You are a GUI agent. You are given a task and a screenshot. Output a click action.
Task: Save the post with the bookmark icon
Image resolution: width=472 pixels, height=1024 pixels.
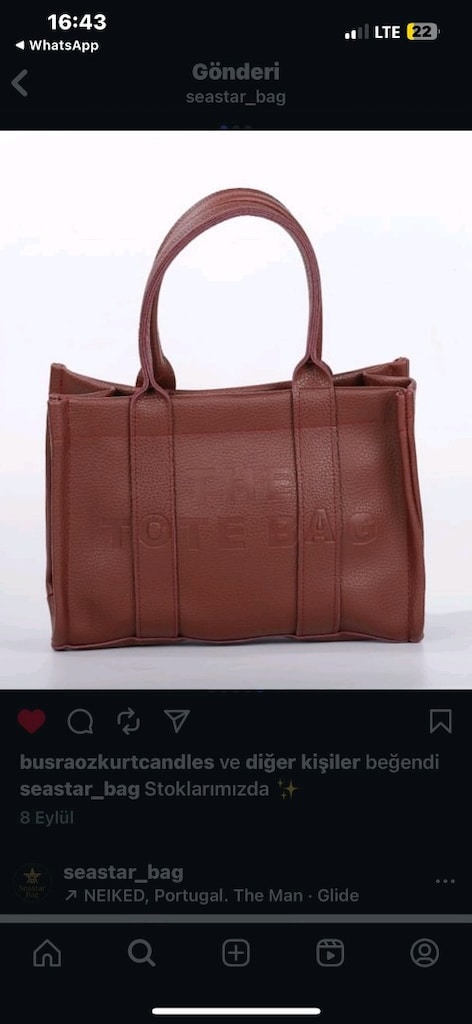tap(441, 721)
